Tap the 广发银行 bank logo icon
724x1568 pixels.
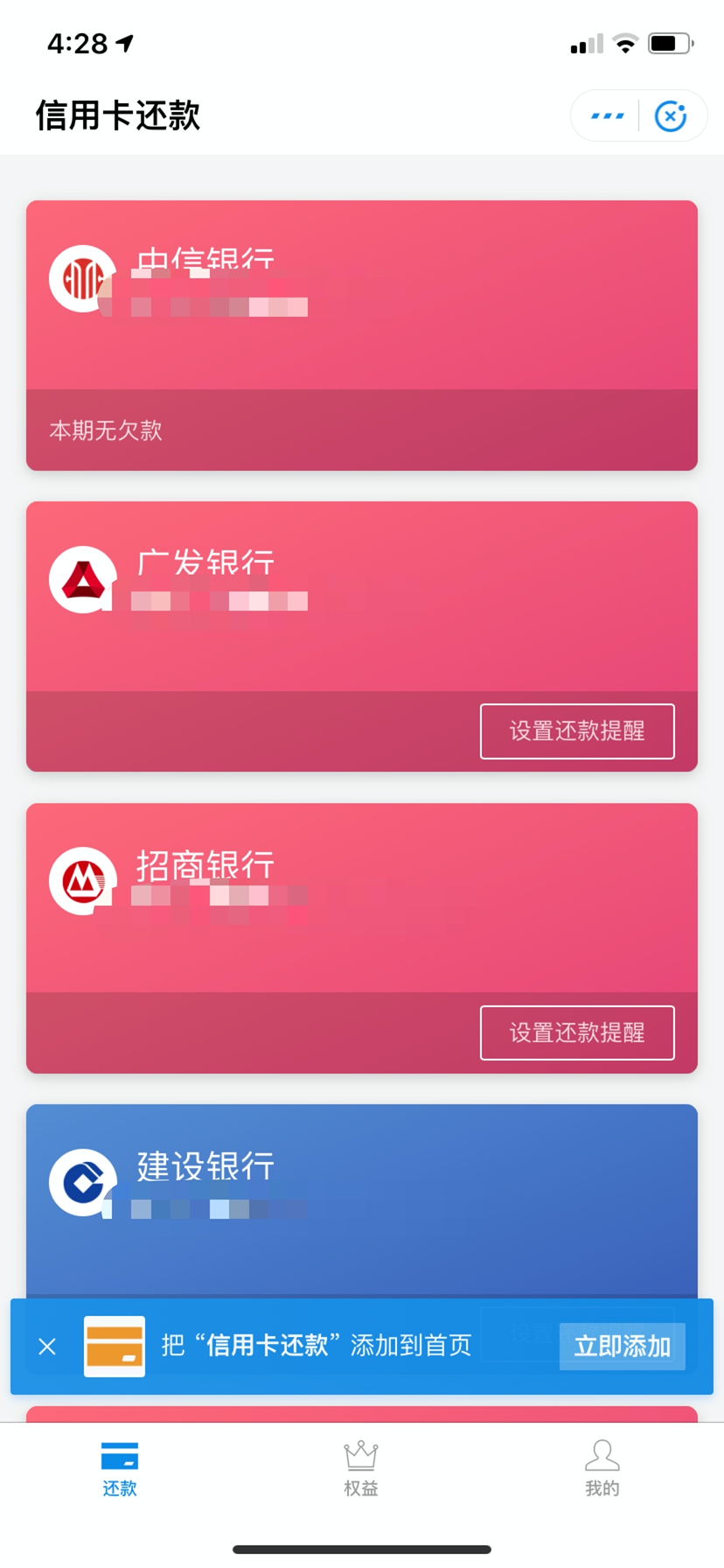[83, 580]
